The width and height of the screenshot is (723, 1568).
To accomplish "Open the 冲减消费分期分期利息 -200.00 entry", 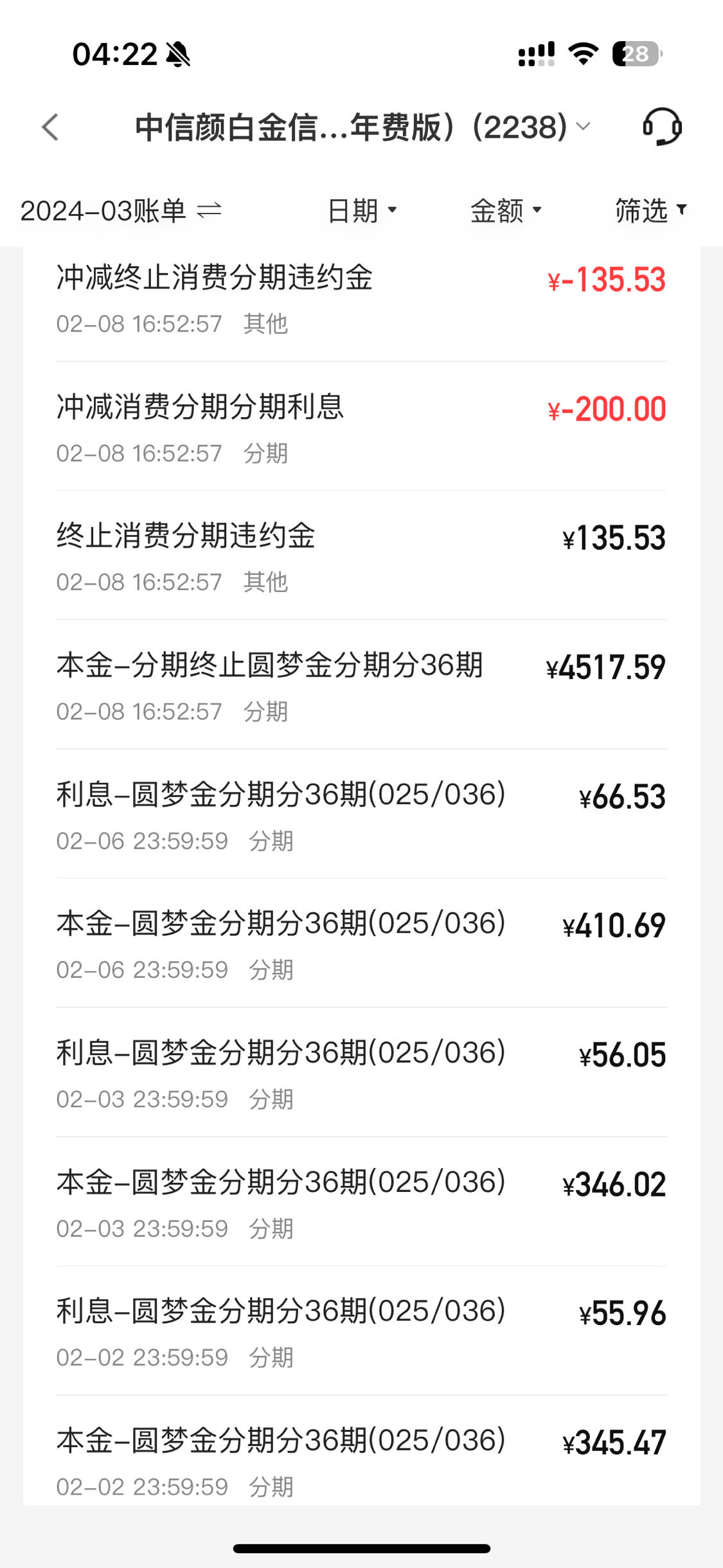I will pyautogui.click(x=361, y=426).
